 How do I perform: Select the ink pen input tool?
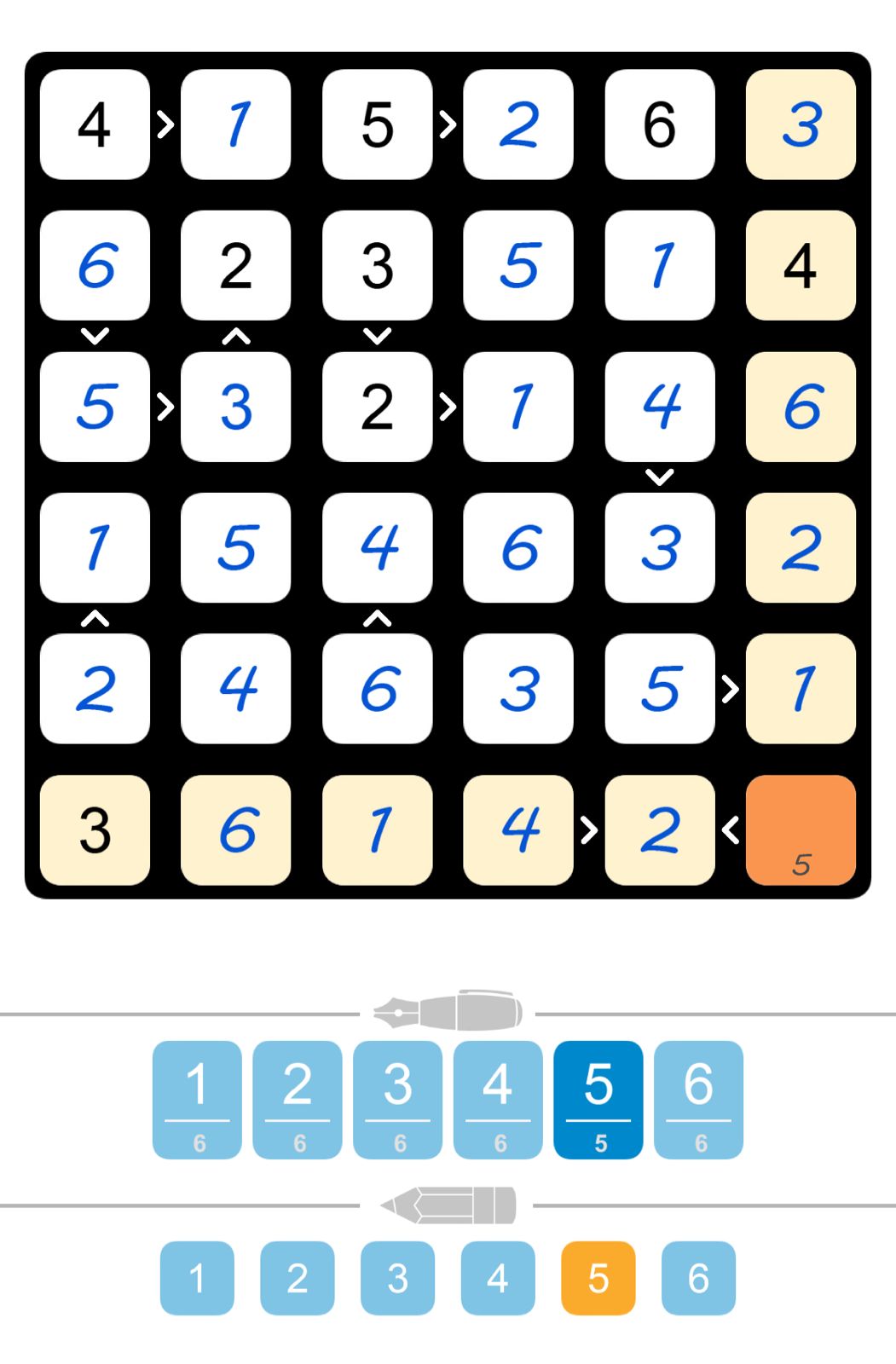[x=447, y=1009]
